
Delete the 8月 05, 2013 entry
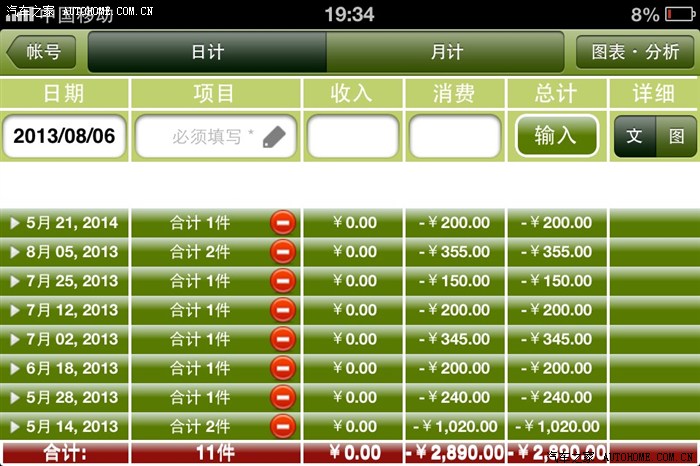[x=283, y=252]
